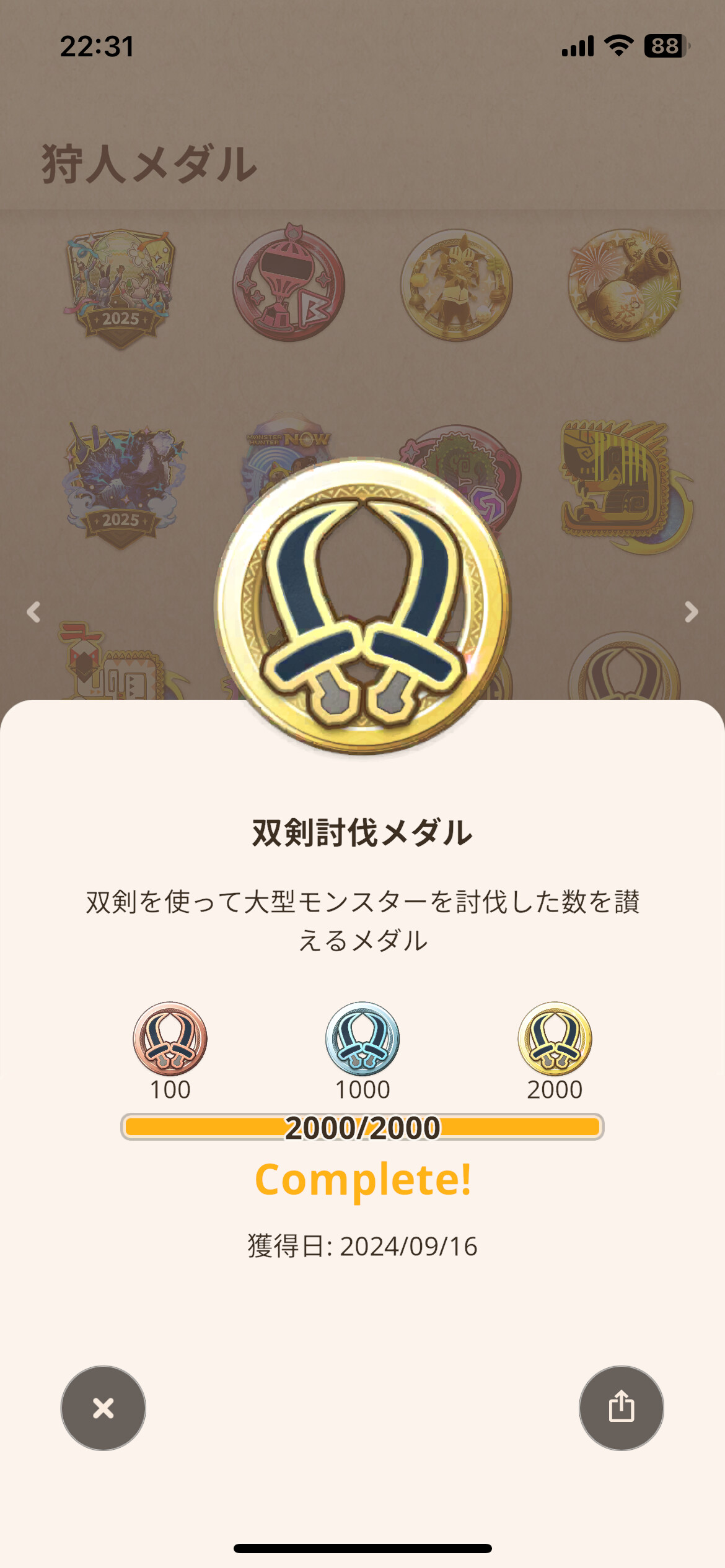This screenshot has width=725, height=1568.
Task: Go to the next medal
Action: click(x=691, y=612)
